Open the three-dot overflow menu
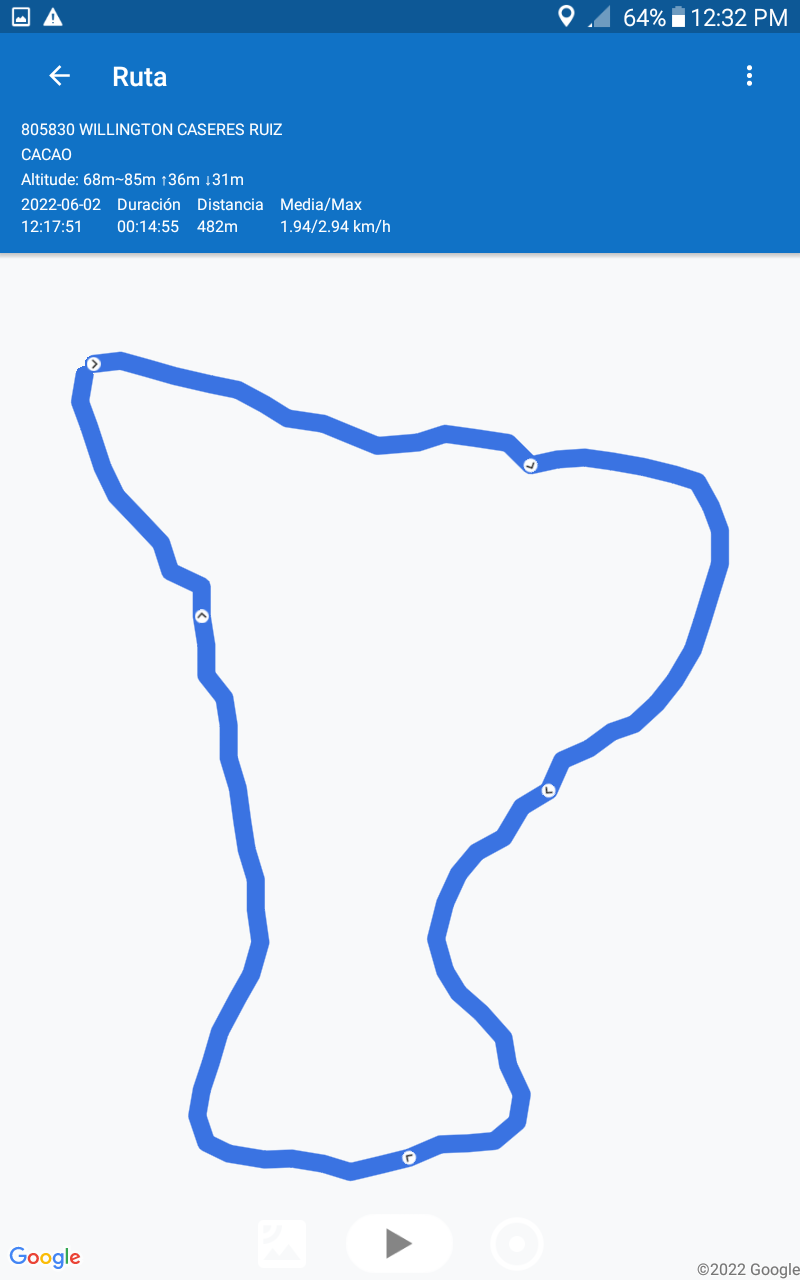The image size is (800, 1280). click(749, 76)
